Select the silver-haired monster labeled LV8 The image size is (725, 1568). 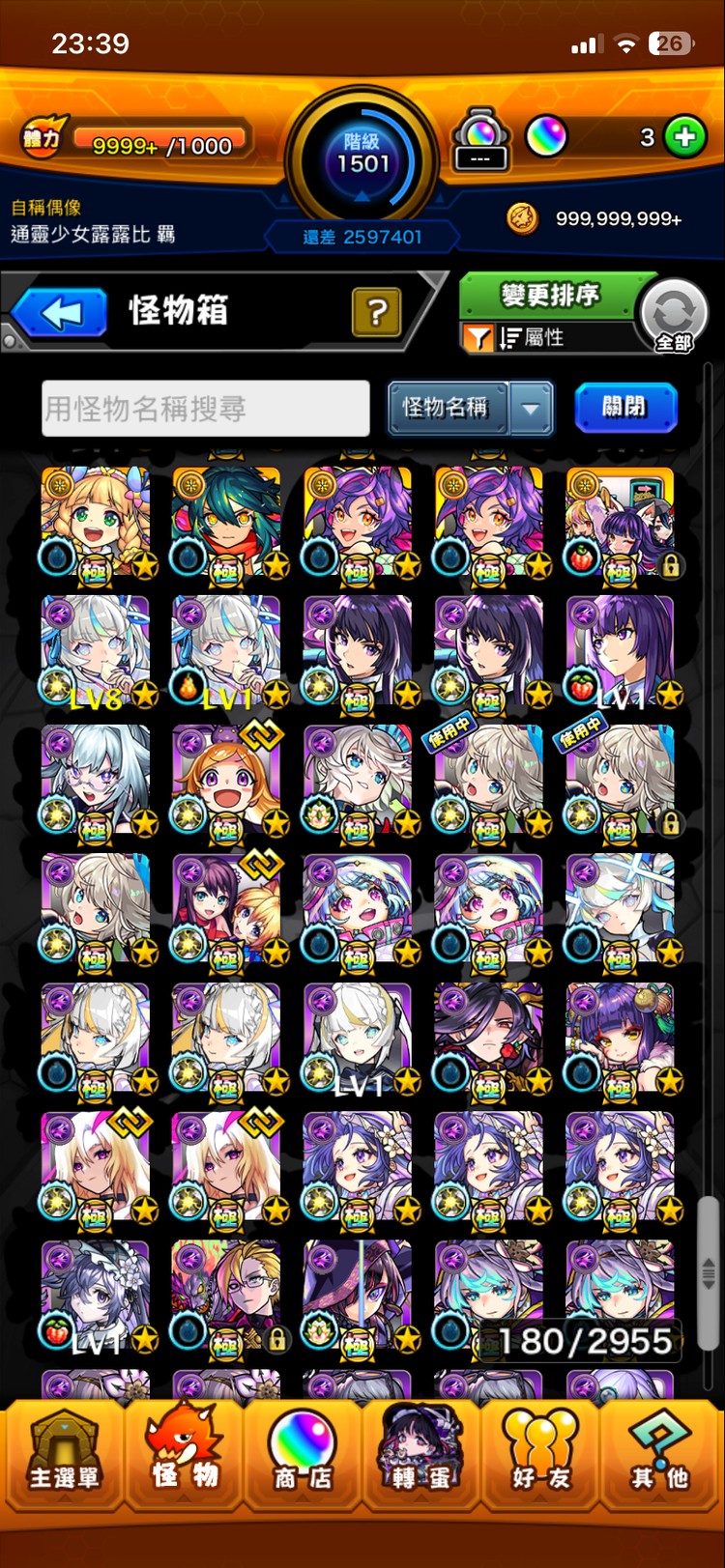97,651
